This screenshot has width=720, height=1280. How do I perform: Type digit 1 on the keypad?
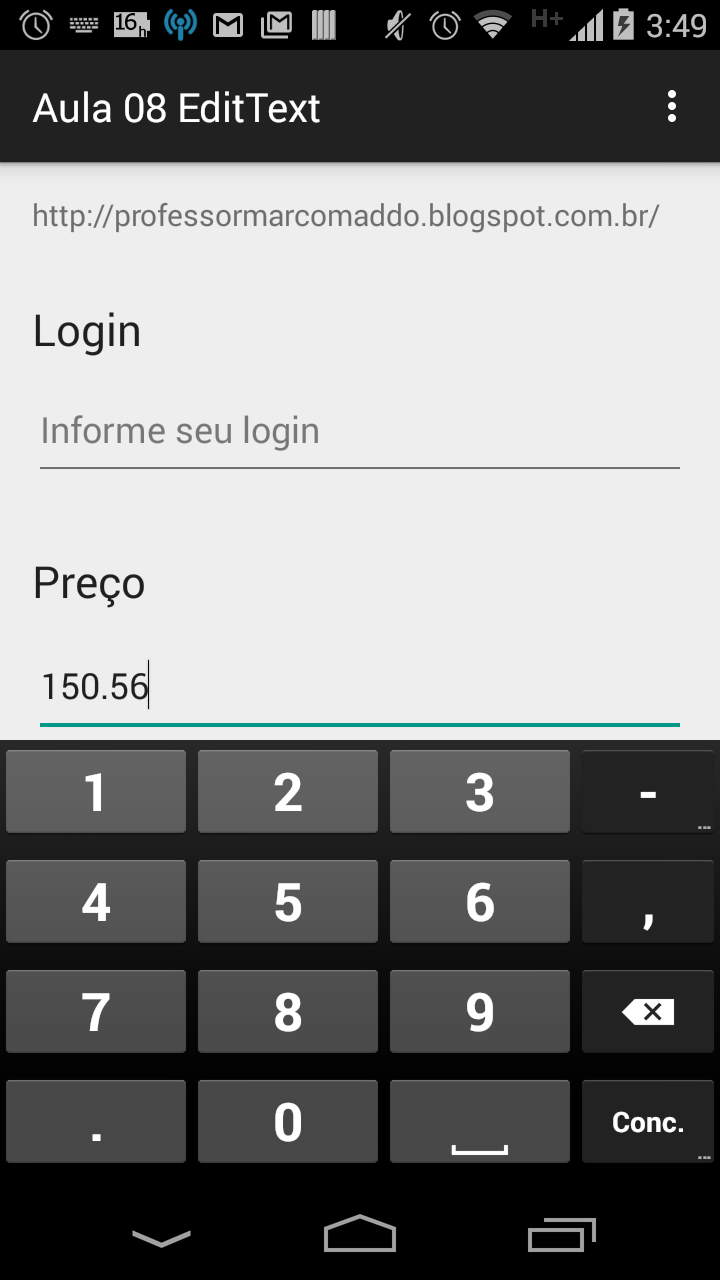tap(96, 792)
